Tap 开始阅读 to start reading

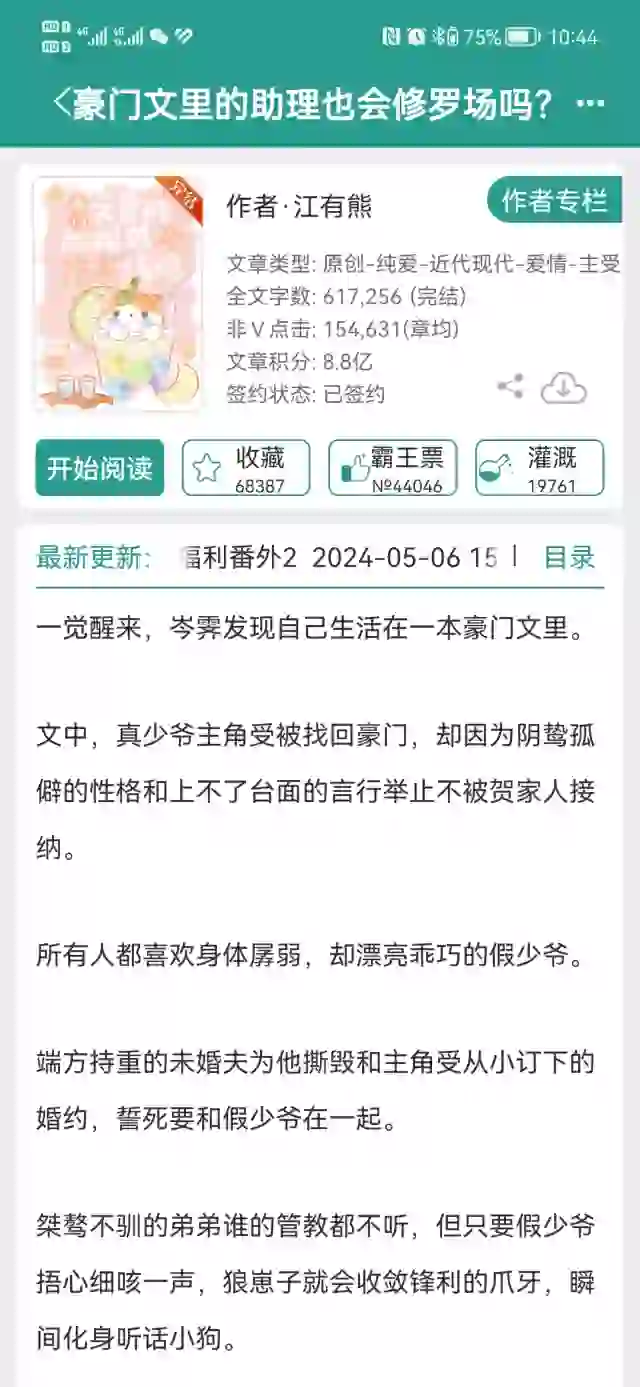99,467
